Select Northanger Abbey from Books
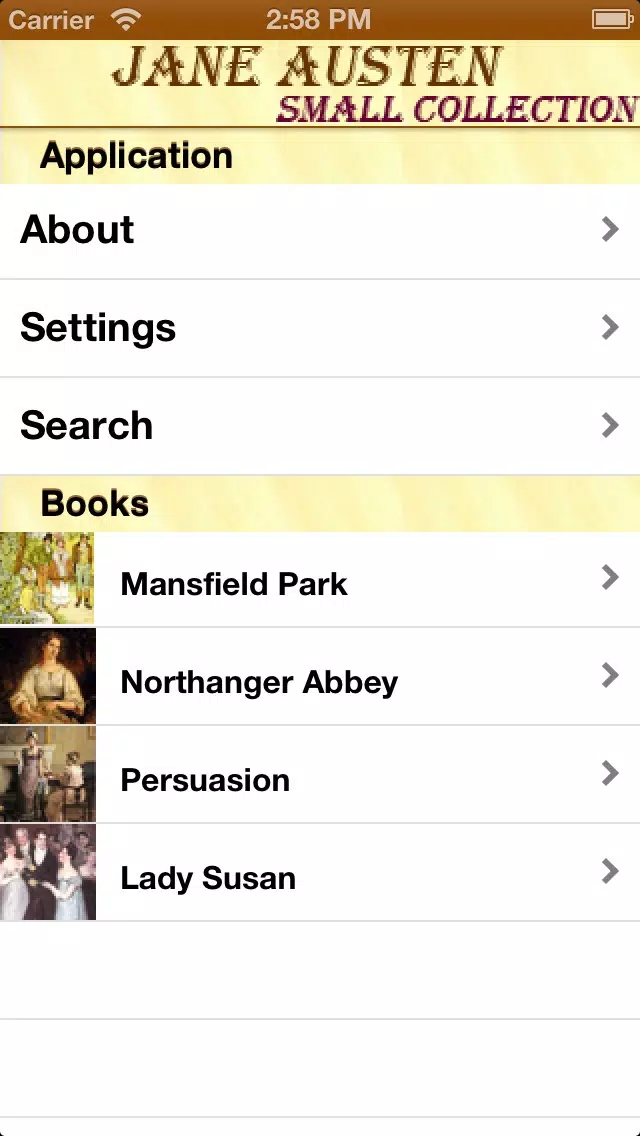The height and width of the screenshot is (1136, 640). coord(320,676)
